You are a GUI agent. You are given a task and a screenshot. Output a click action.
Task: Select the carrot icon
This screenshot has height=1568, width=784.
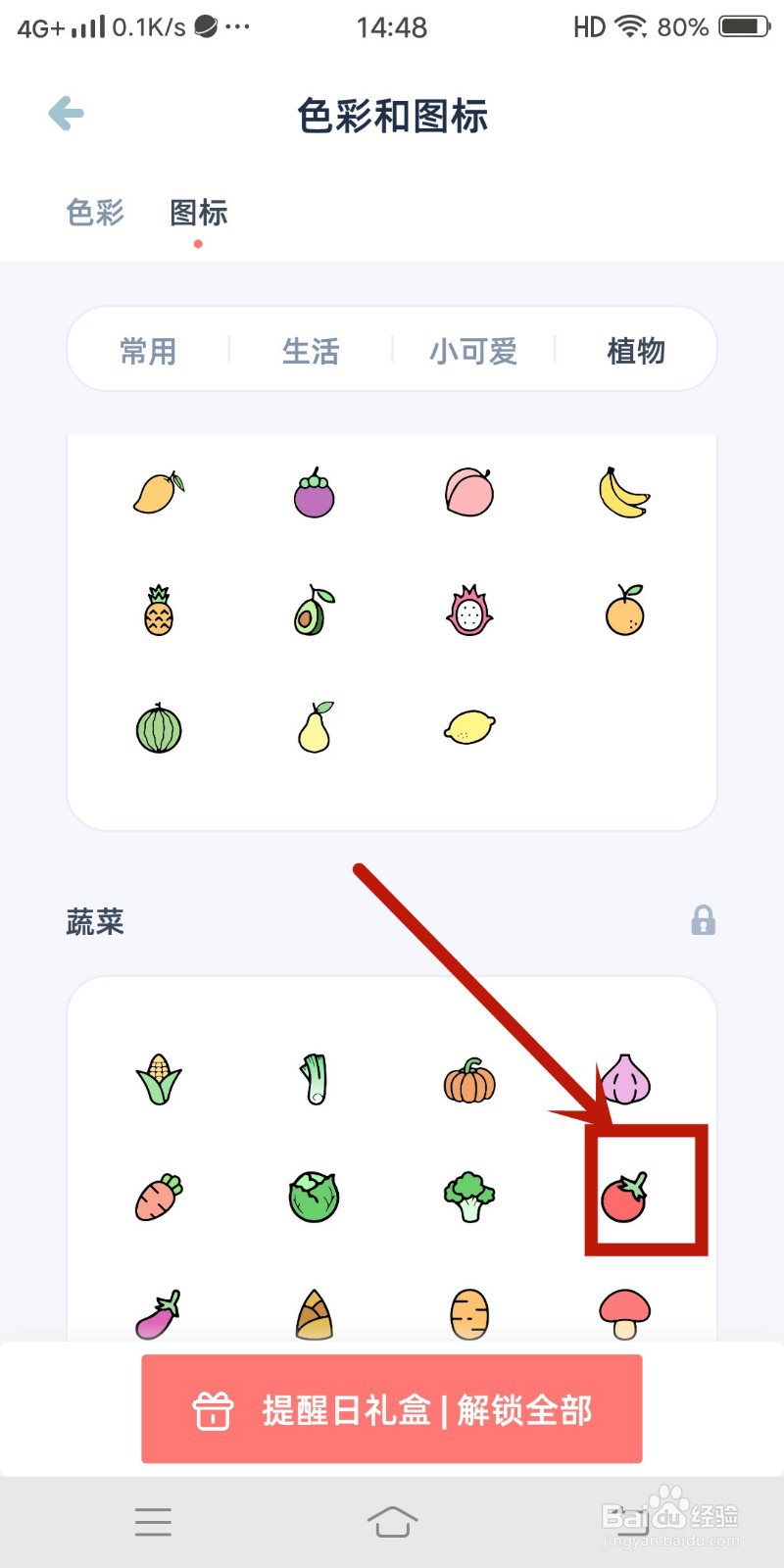(x=157, y=1198)
